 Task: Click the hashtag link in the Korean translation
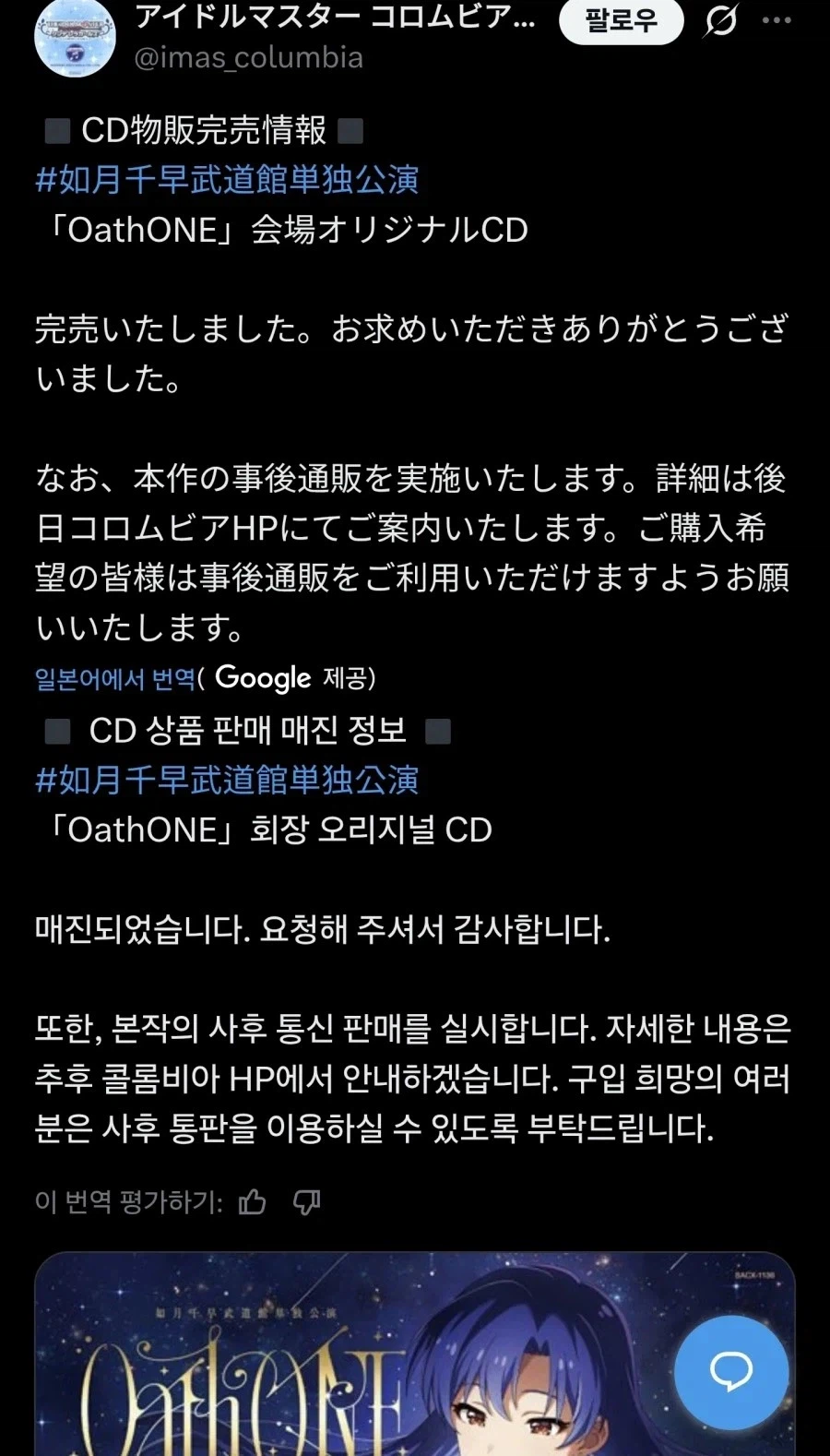(x=224, y=780)
